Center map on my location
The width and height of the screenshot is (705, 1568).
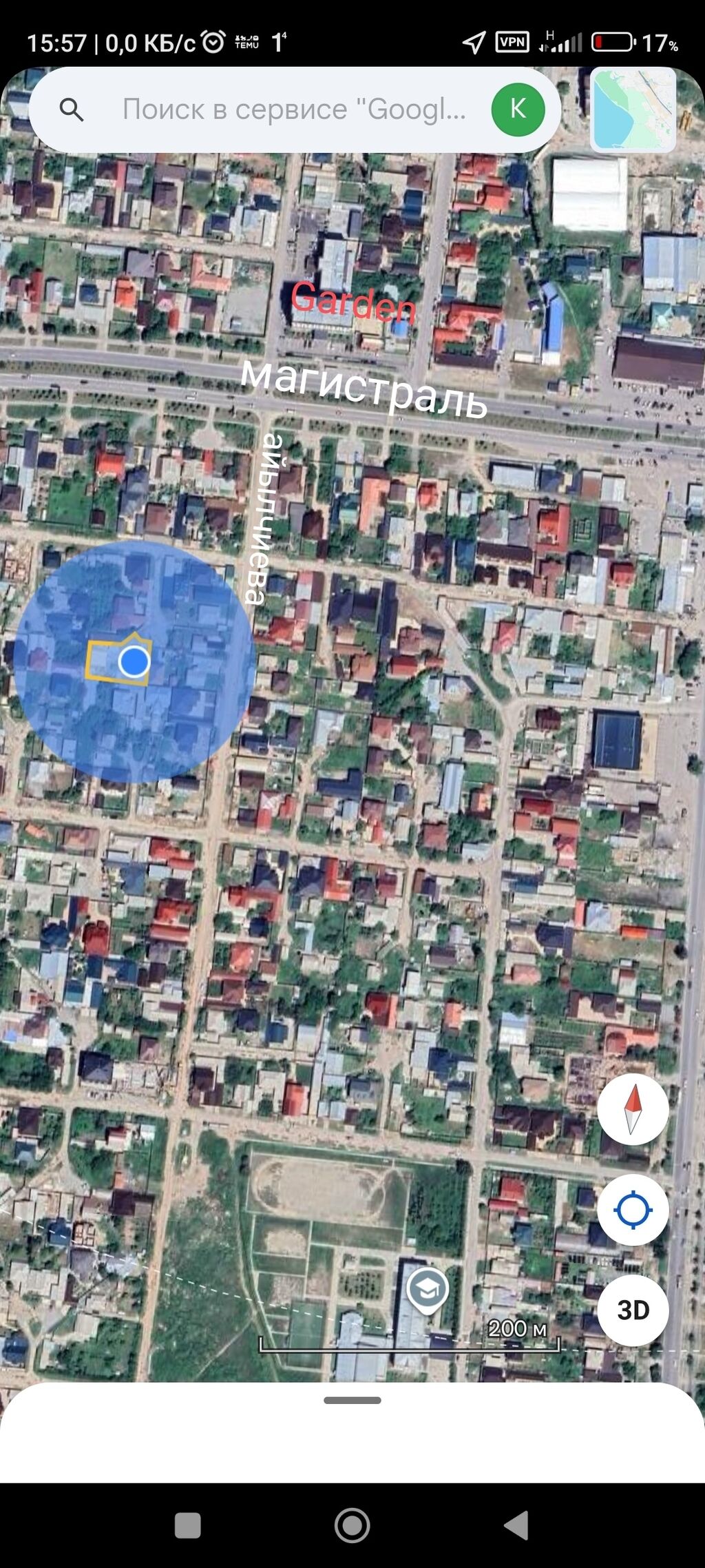[633, 1210]
